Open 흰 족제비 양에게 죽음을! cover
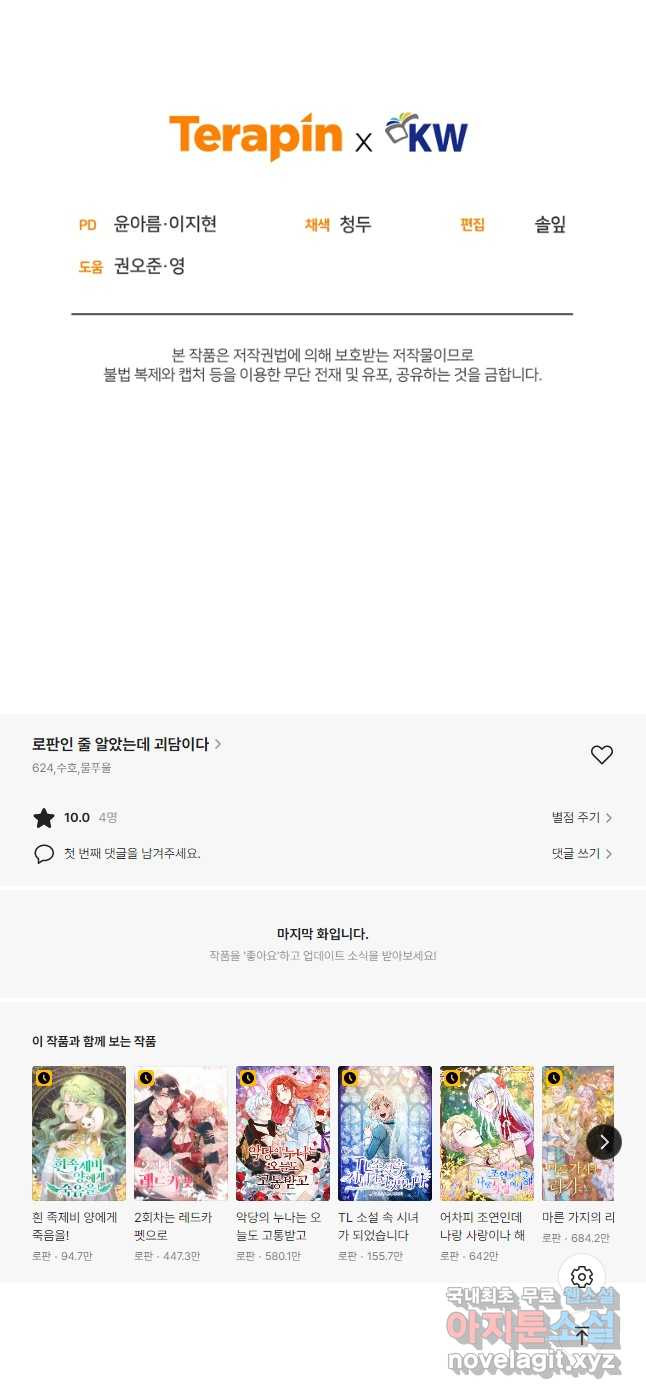Viewport: 646px width, 1399px height. [79, 1133]
